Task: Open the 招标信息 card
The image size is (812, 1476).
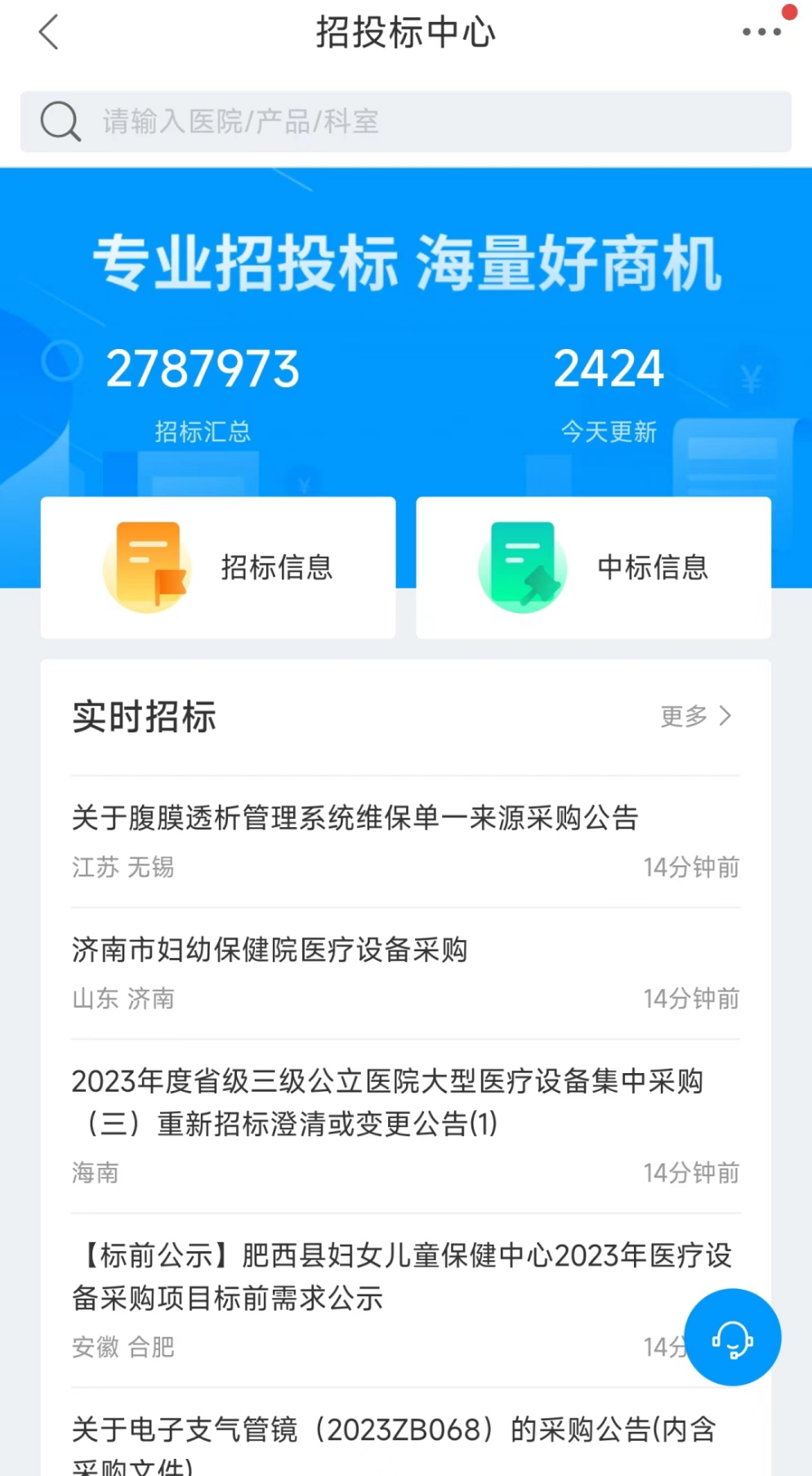Action: pos(218,567)
